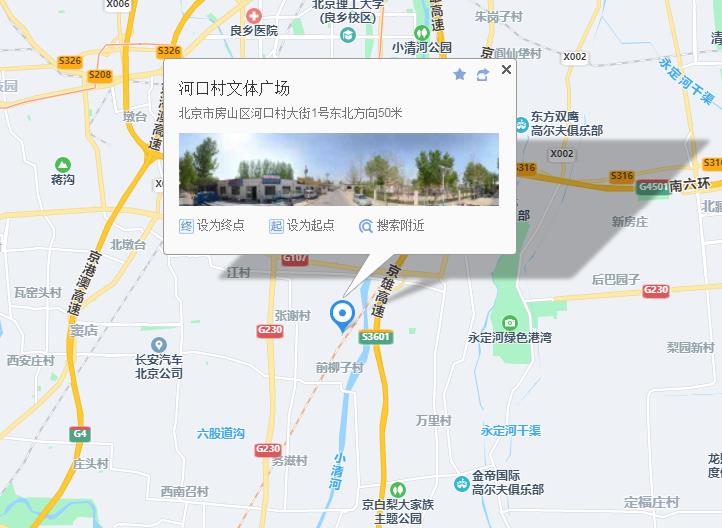Open the 京白梨大家族主题公园 marker
The height and width of the screenshot is (528, 722).
pos(397,490)
